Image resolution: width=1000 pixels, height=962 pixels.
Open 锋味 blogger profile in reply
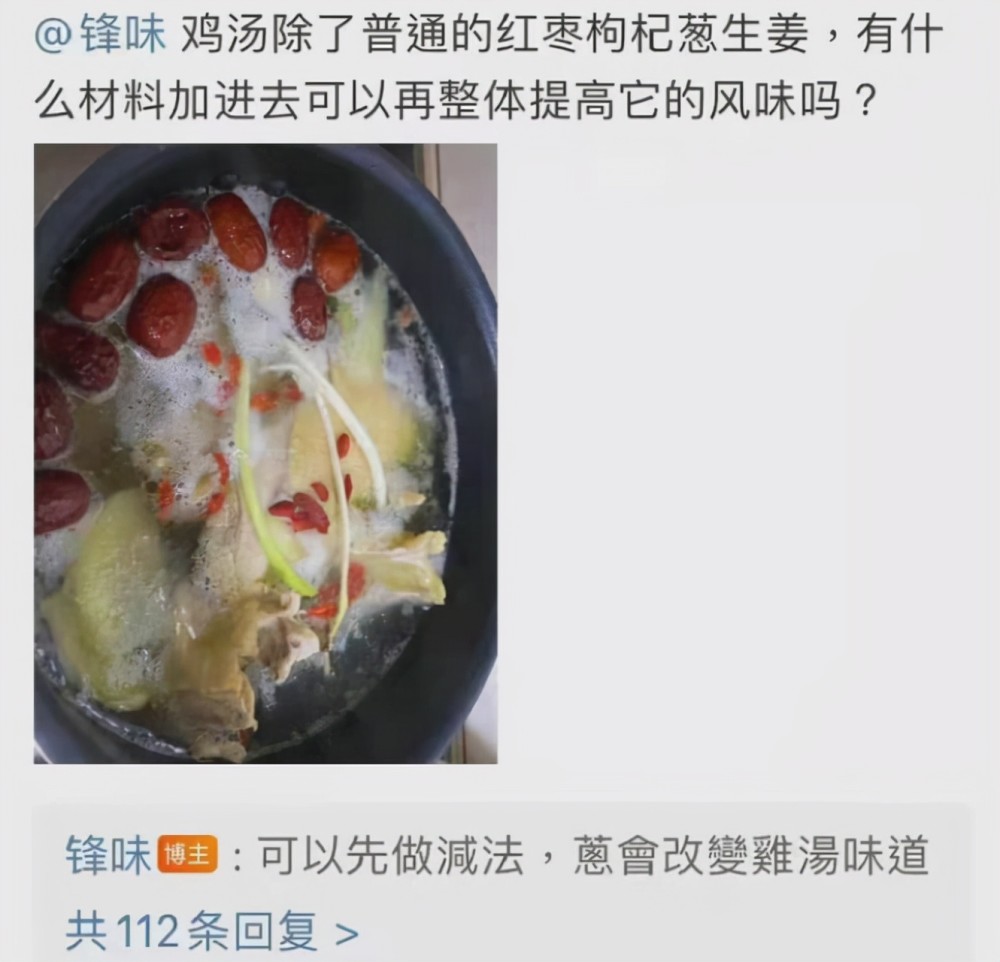[x=108, y=857]
